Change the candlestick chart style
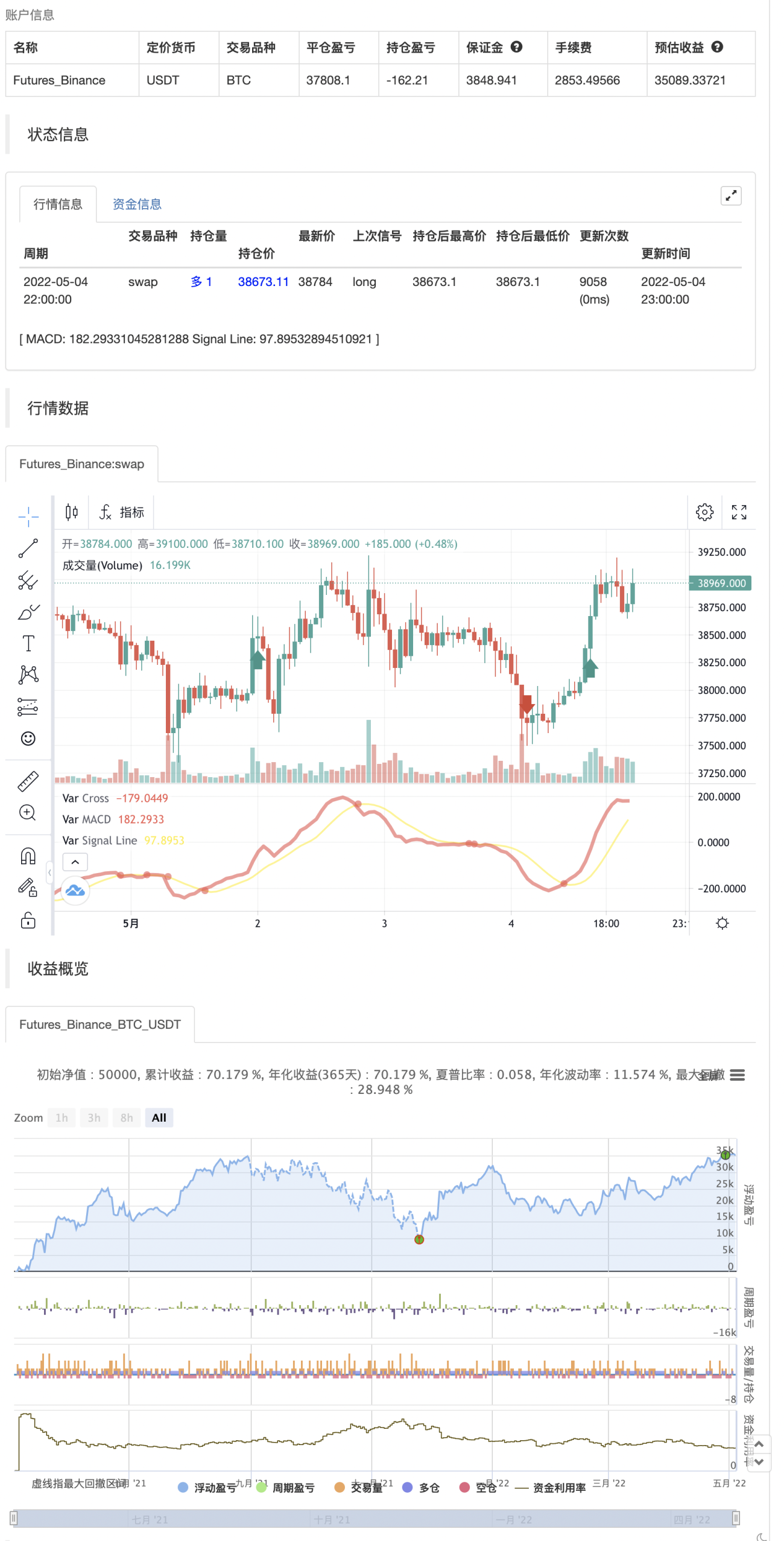784x1541 pixels. (71, 512)
